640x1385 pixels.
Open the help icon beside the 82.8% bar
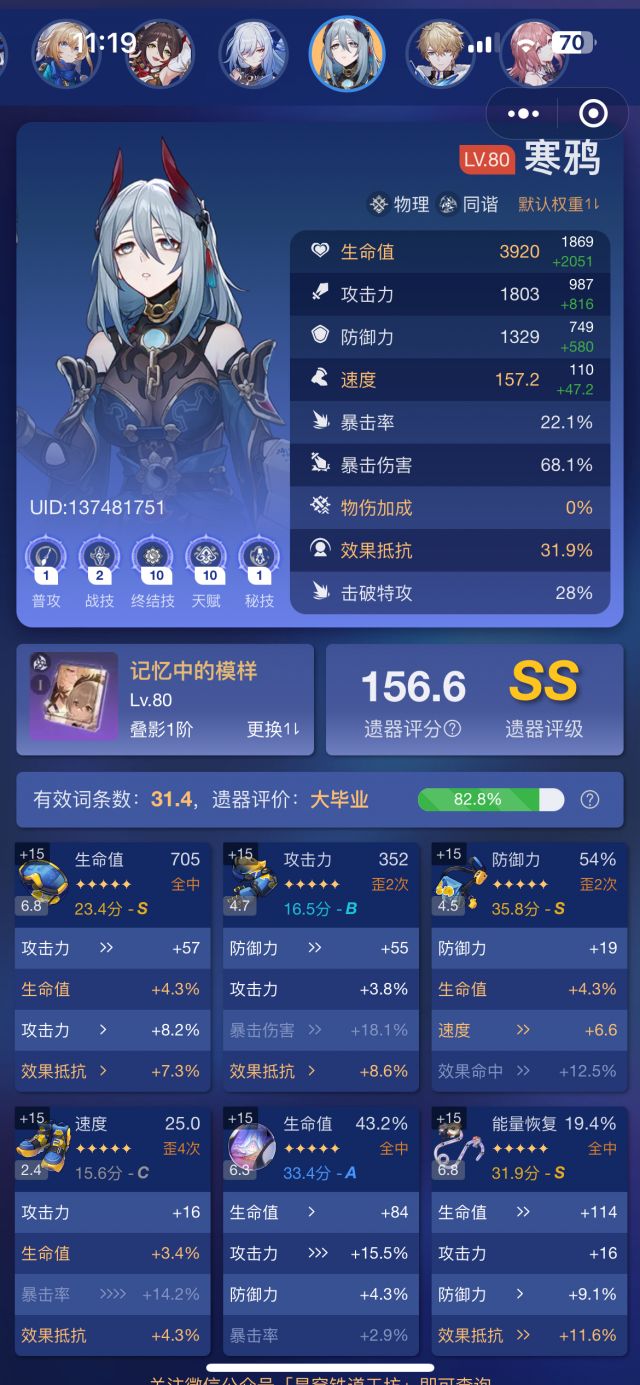pyautogui.click(x=590, y=799)
